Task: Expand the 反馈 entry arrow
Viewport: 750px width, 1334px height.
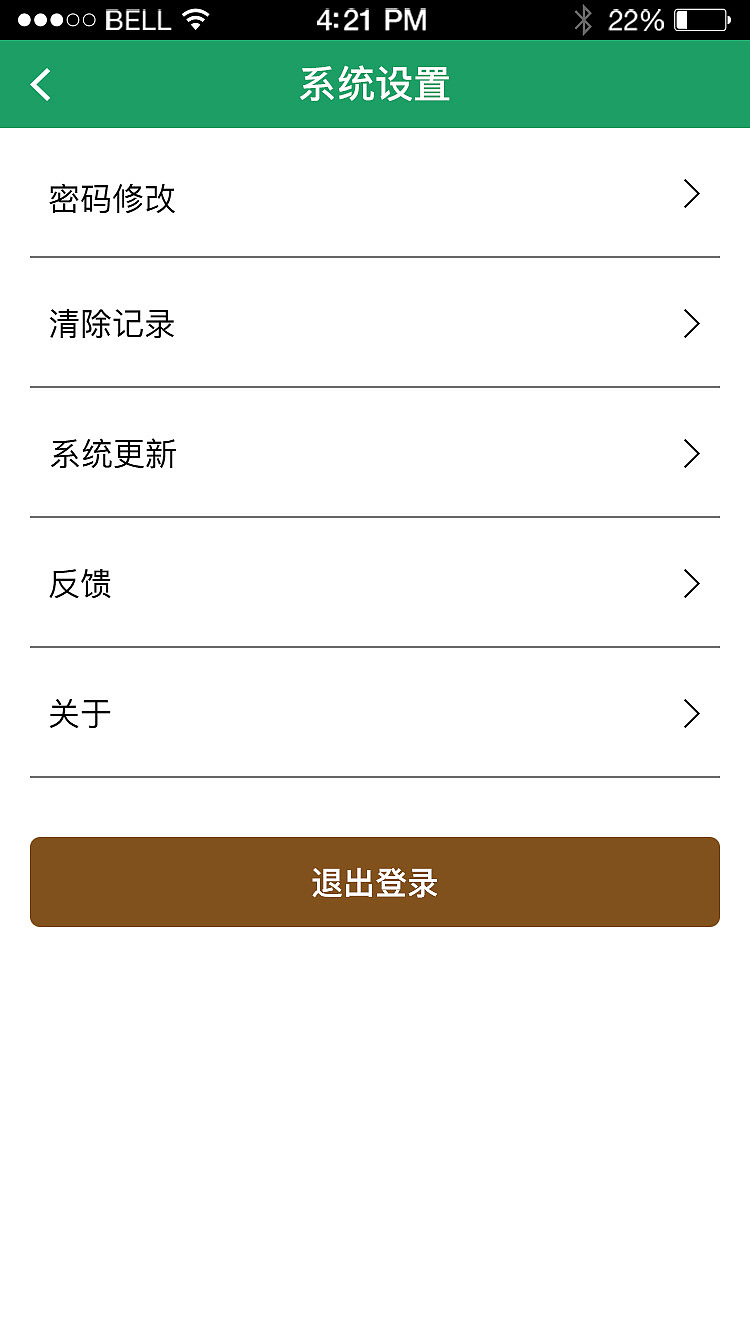Action: [691, 584]
